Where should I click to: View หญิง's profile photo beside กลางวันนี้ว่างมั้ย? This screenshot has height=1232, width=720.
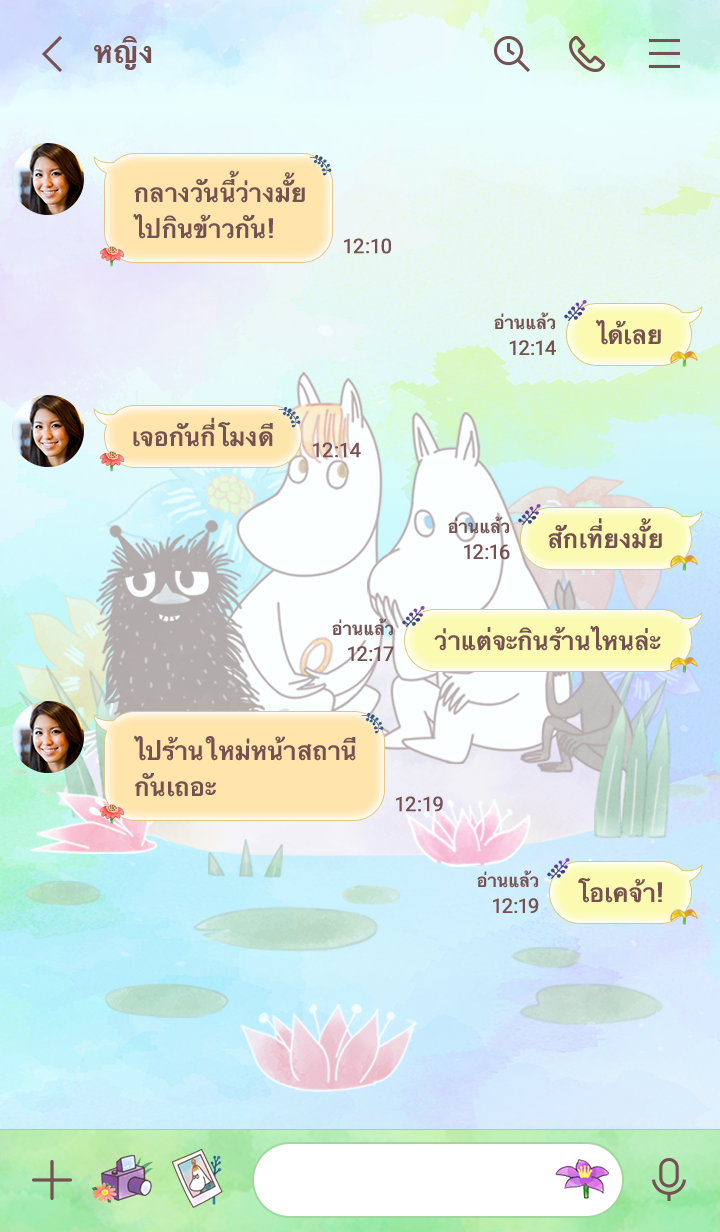pyautogui.click(x=49, y=179)
